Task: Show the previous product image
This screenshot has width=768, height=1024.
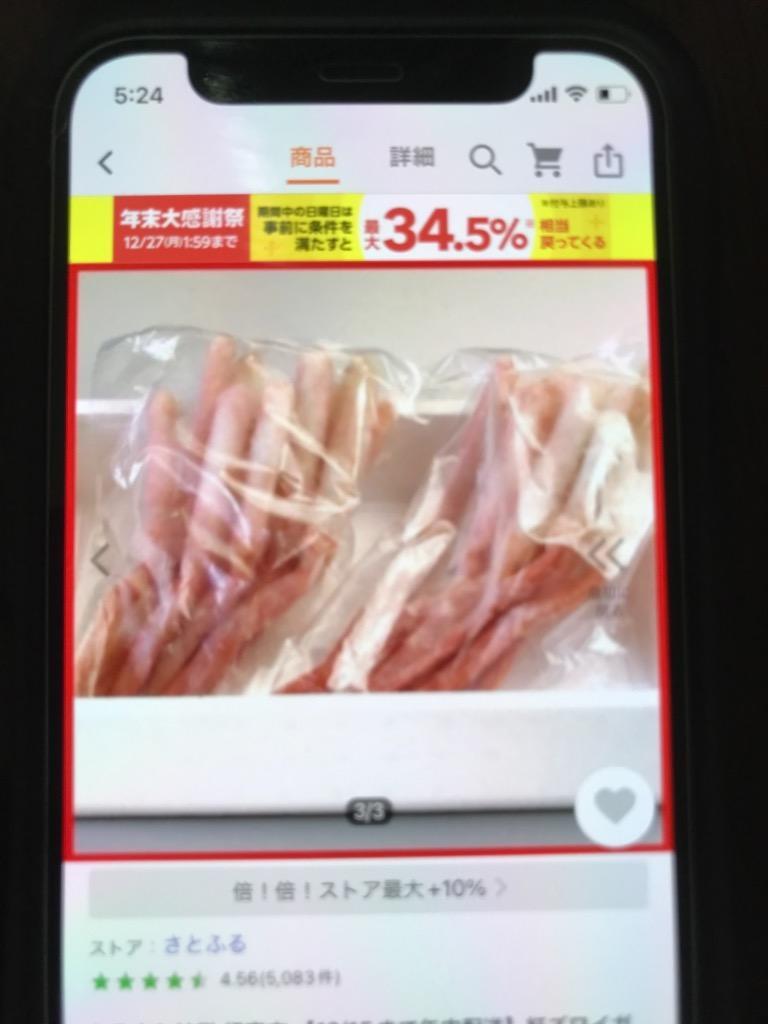Action: point(99,561)
